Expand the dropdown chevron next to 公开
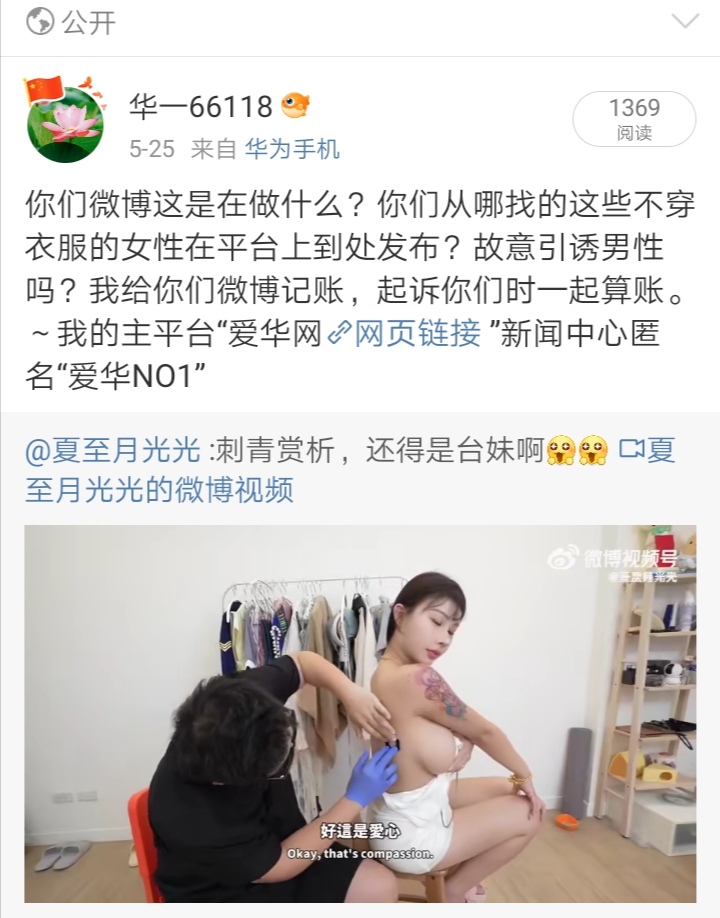 (686, 22)
